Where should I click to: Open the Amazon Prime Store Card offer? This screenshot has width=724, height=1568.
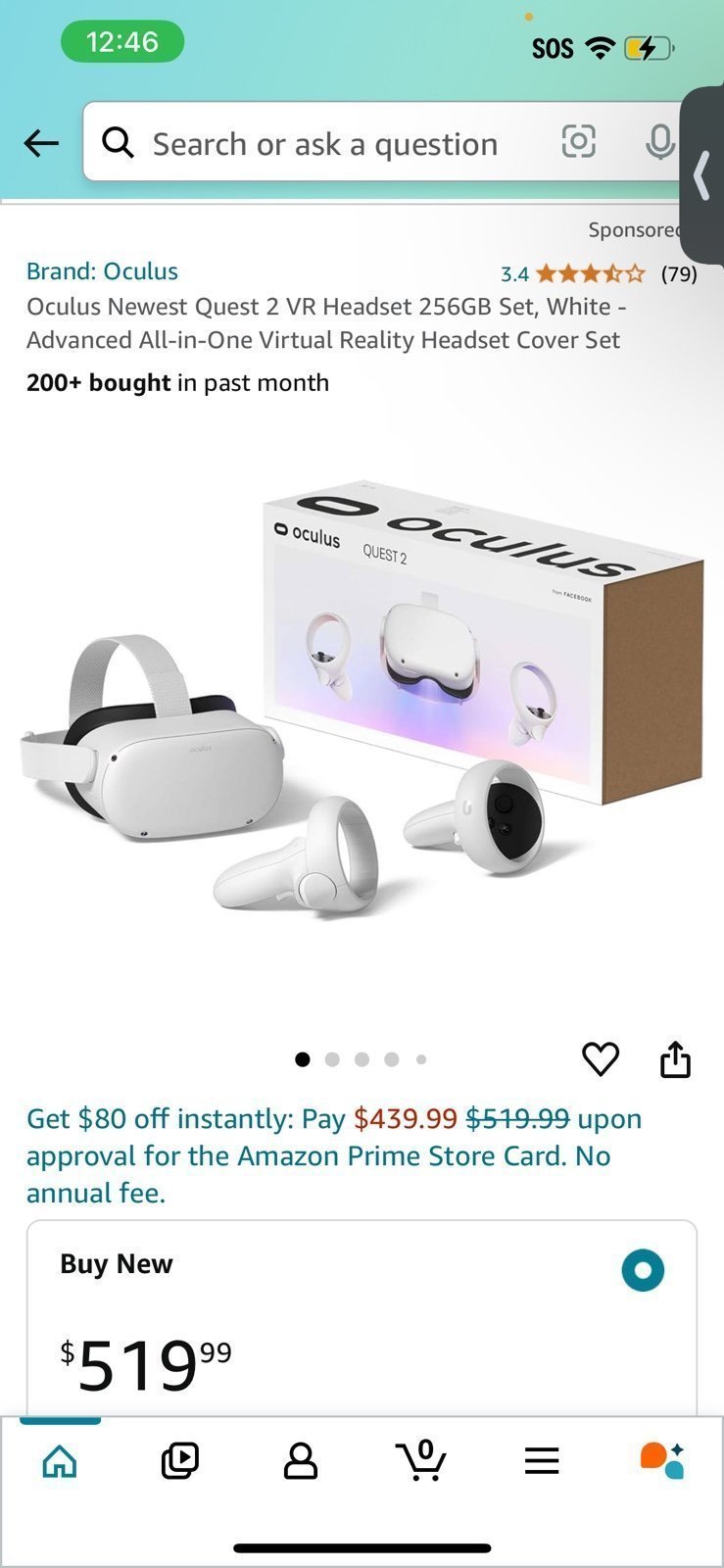point(333,1155)
